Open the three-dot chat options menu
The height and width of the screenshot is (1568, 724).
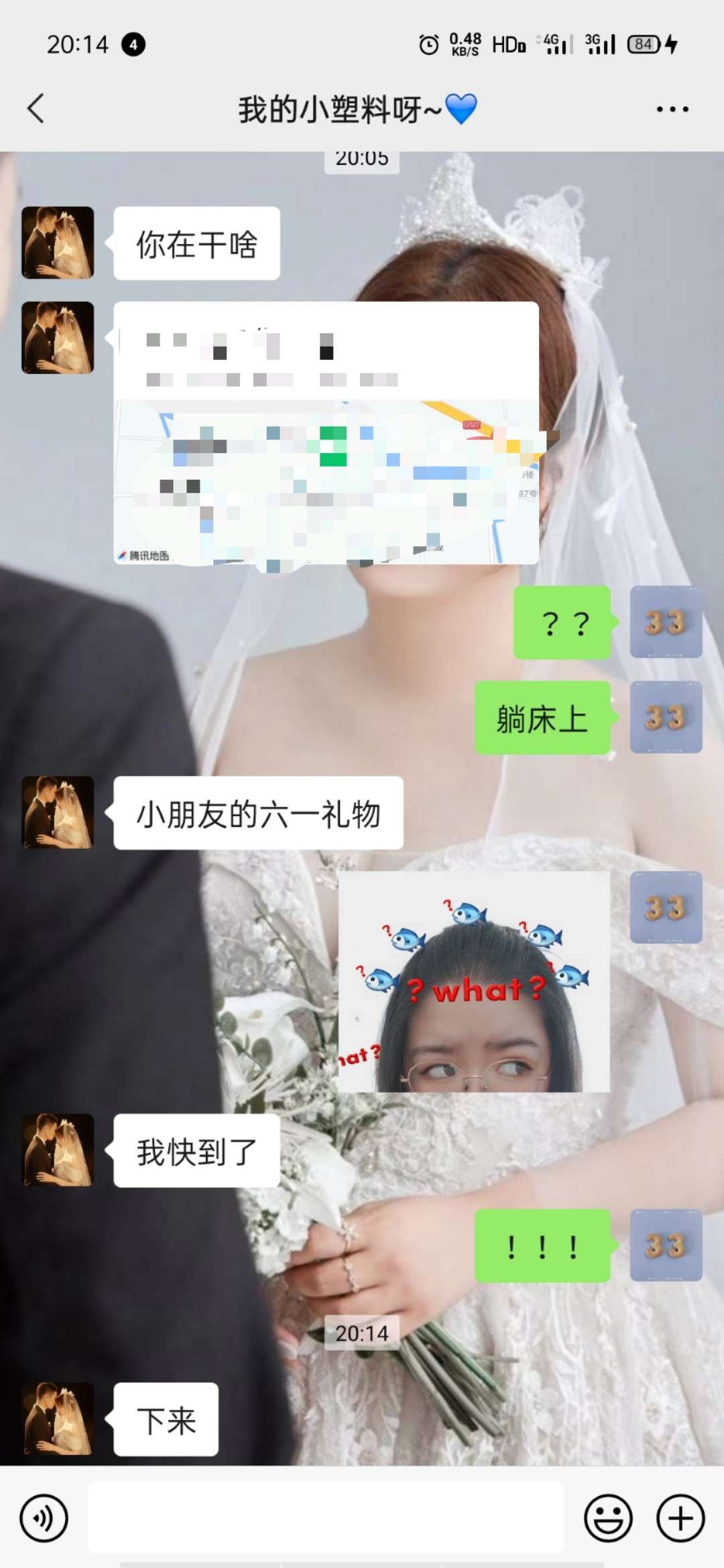tap(672, 109)
